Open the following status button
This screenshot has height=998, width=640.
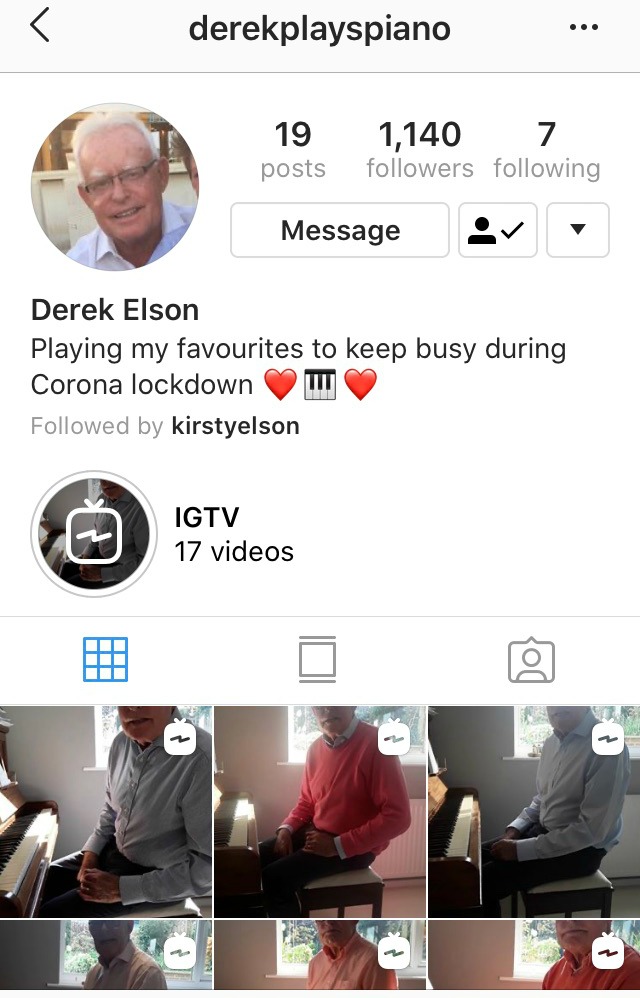pyautogui.click(x=498, y=231)
